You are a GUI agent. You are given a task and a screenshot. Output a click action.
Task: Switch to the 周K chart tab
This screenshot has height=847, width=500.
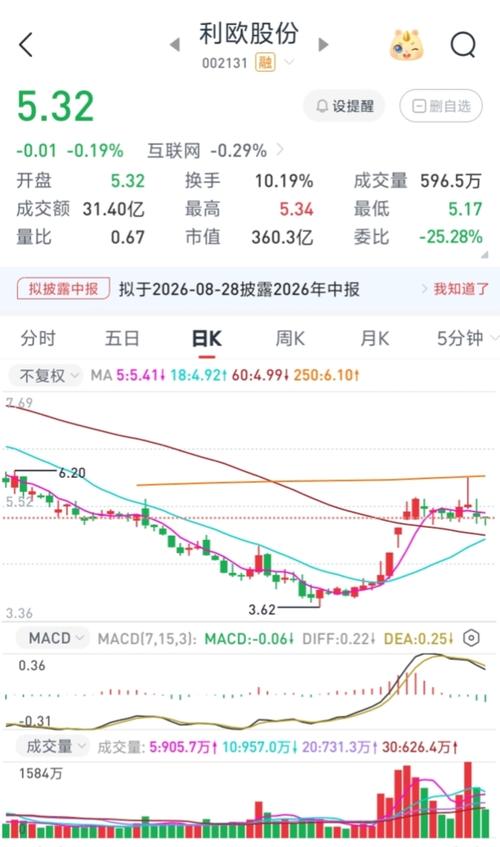(290, 339)
